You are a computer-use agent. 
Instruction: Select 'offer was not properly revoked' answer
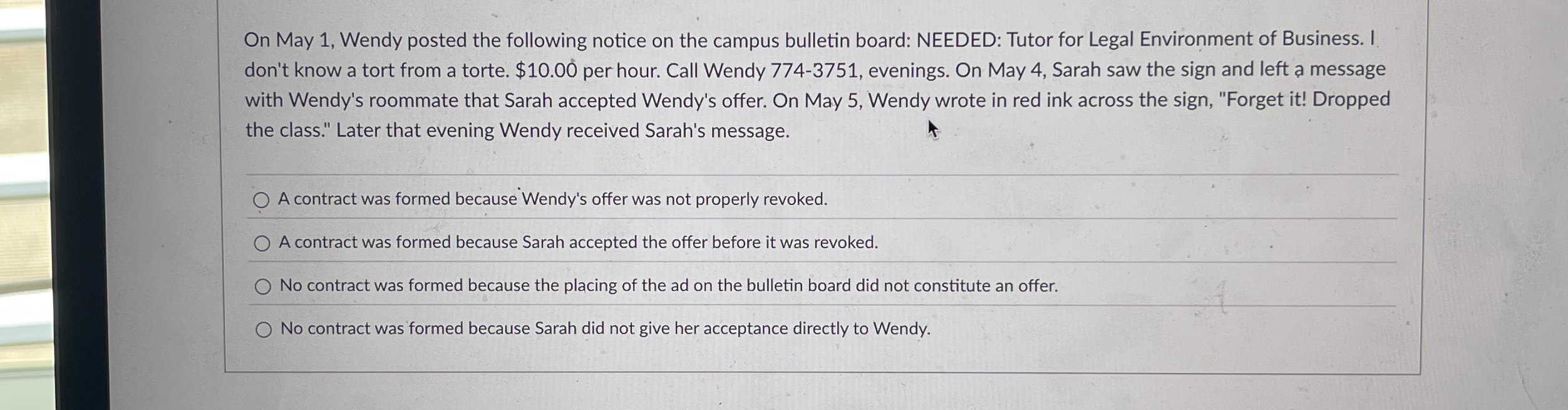(x=261, y=201)
